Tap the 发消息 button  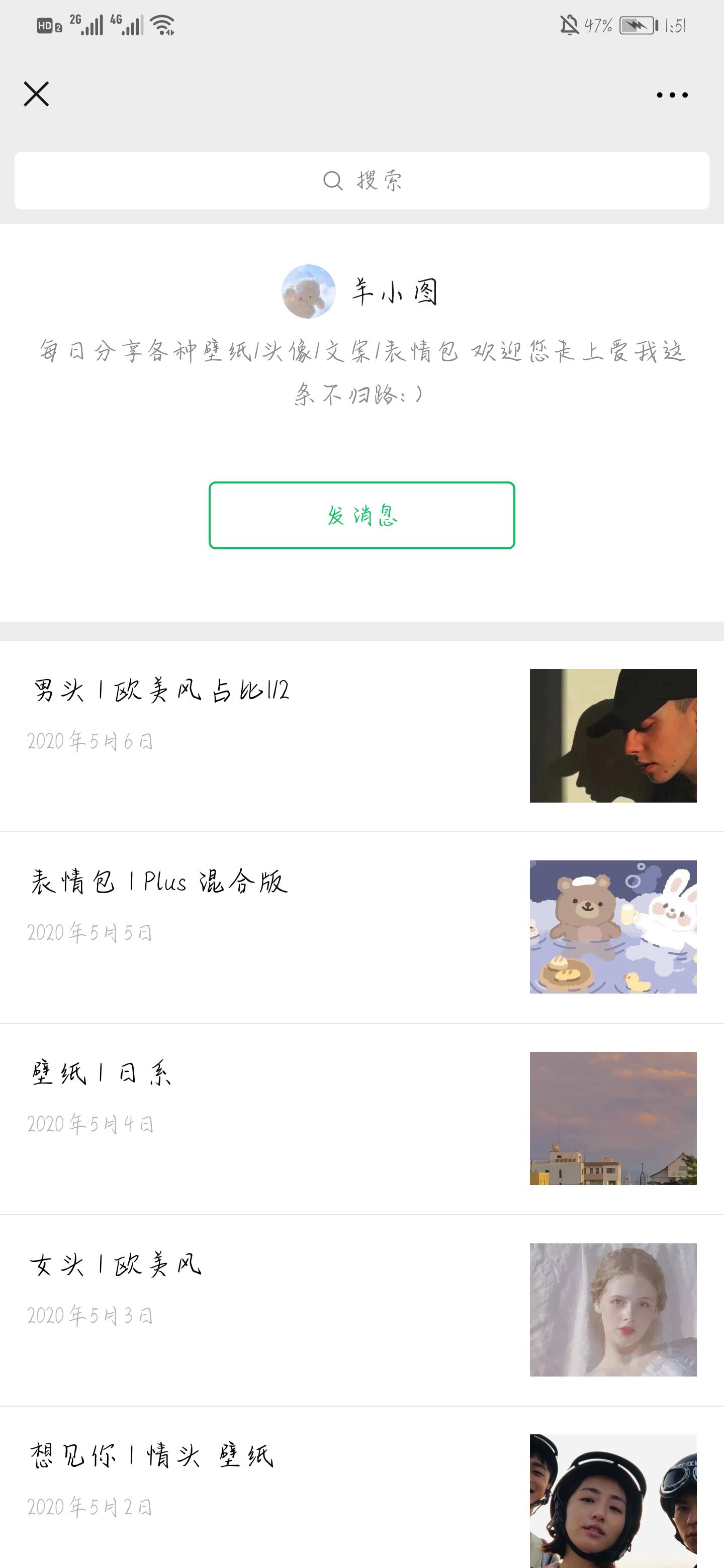click(361, 516)
